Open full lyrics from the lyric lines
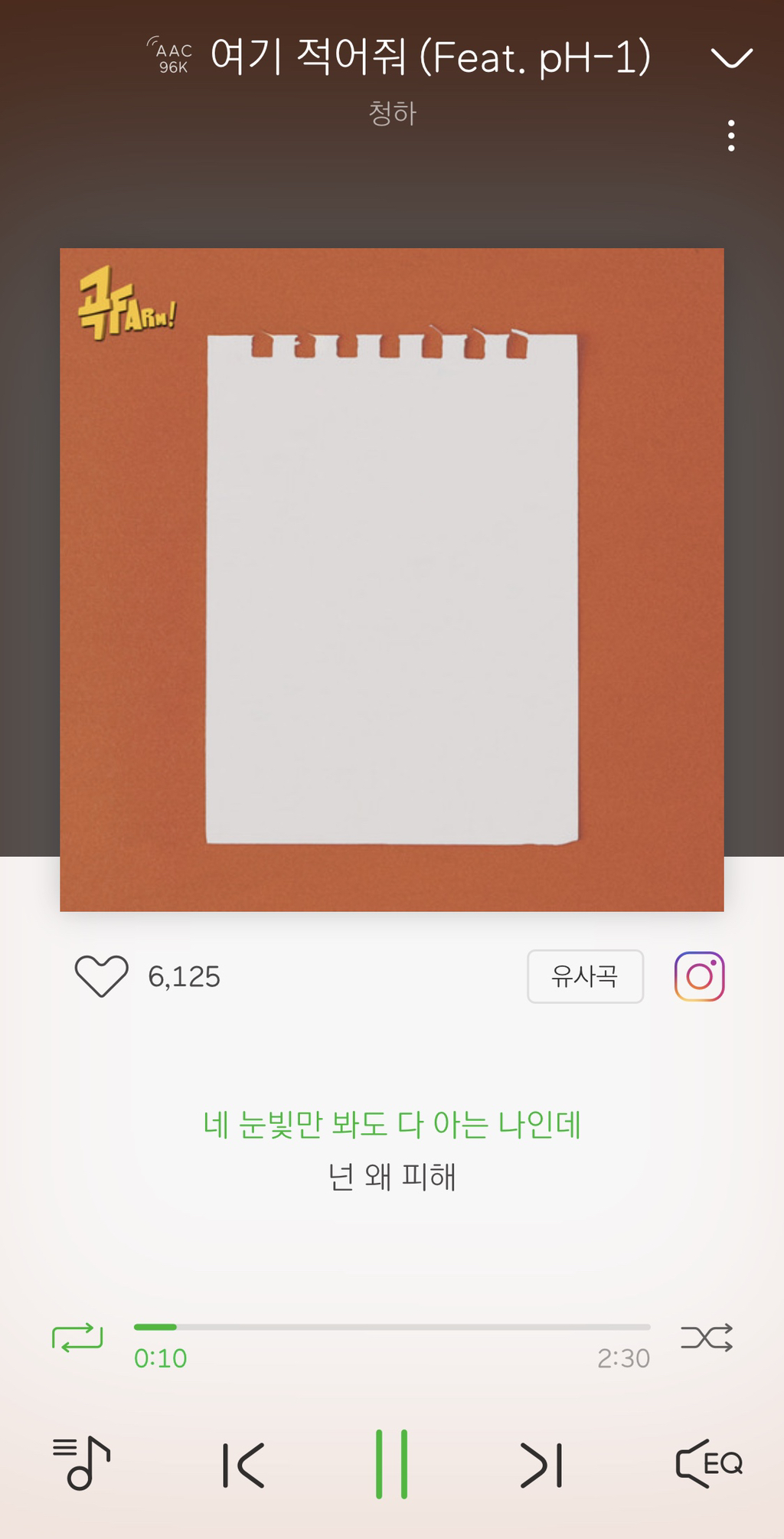The width and height of the screenshot is (784, 1539). point(392,1150)
